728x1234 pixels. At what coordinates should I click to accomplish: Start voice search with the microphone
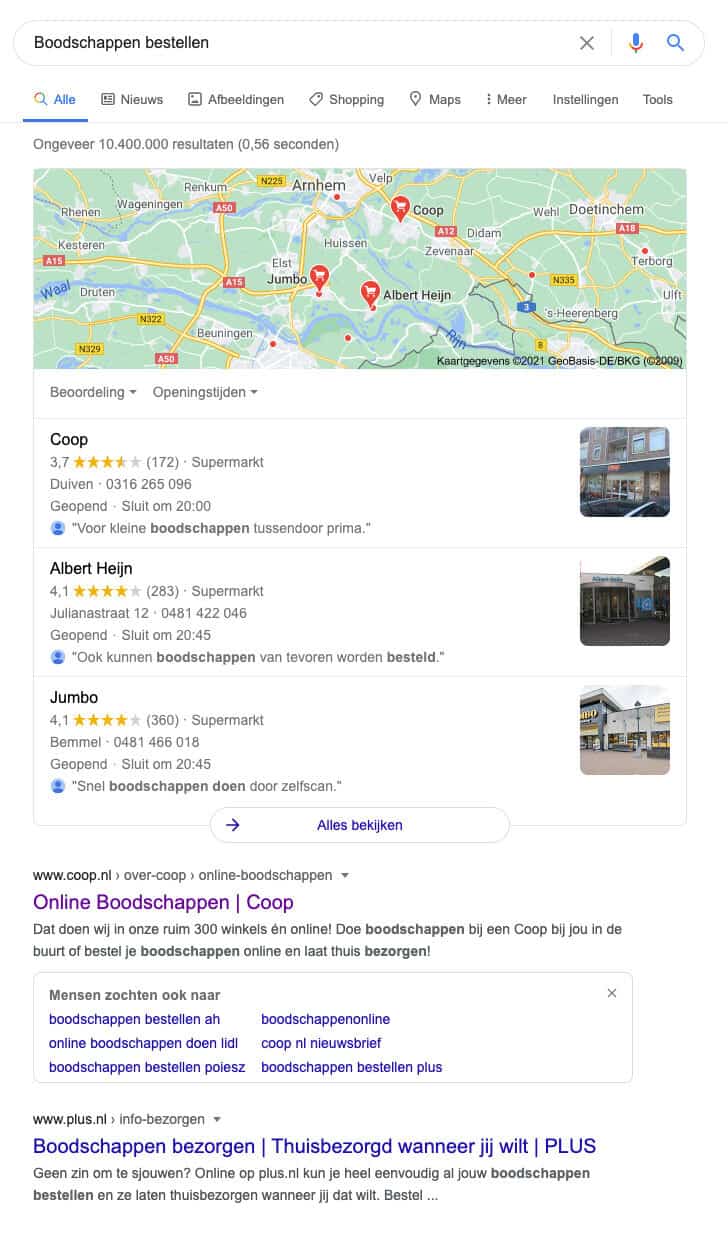[635, 43]
